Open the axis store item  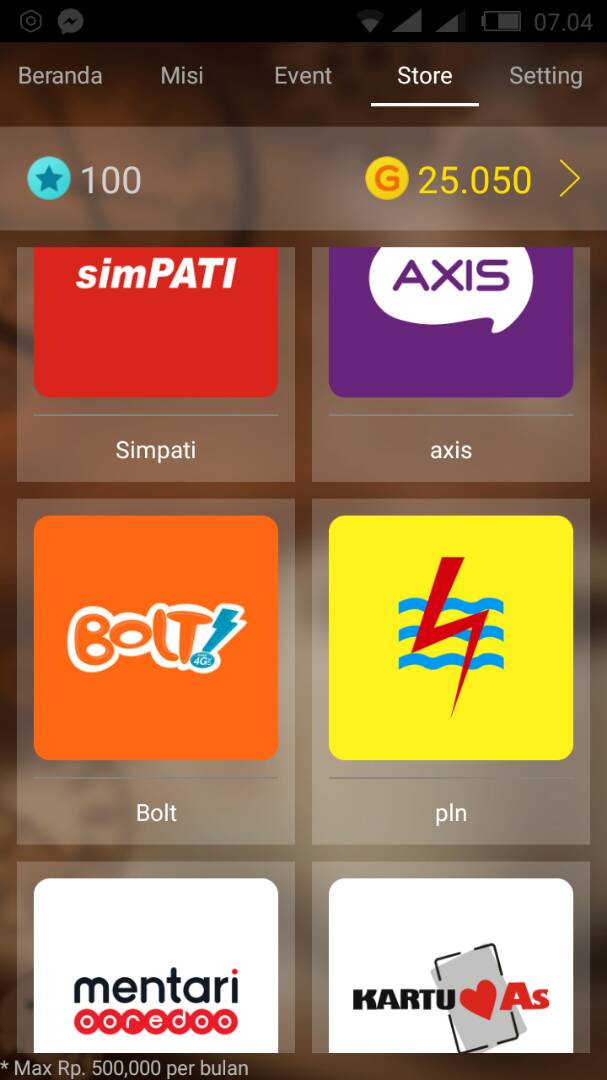[451, 364]
